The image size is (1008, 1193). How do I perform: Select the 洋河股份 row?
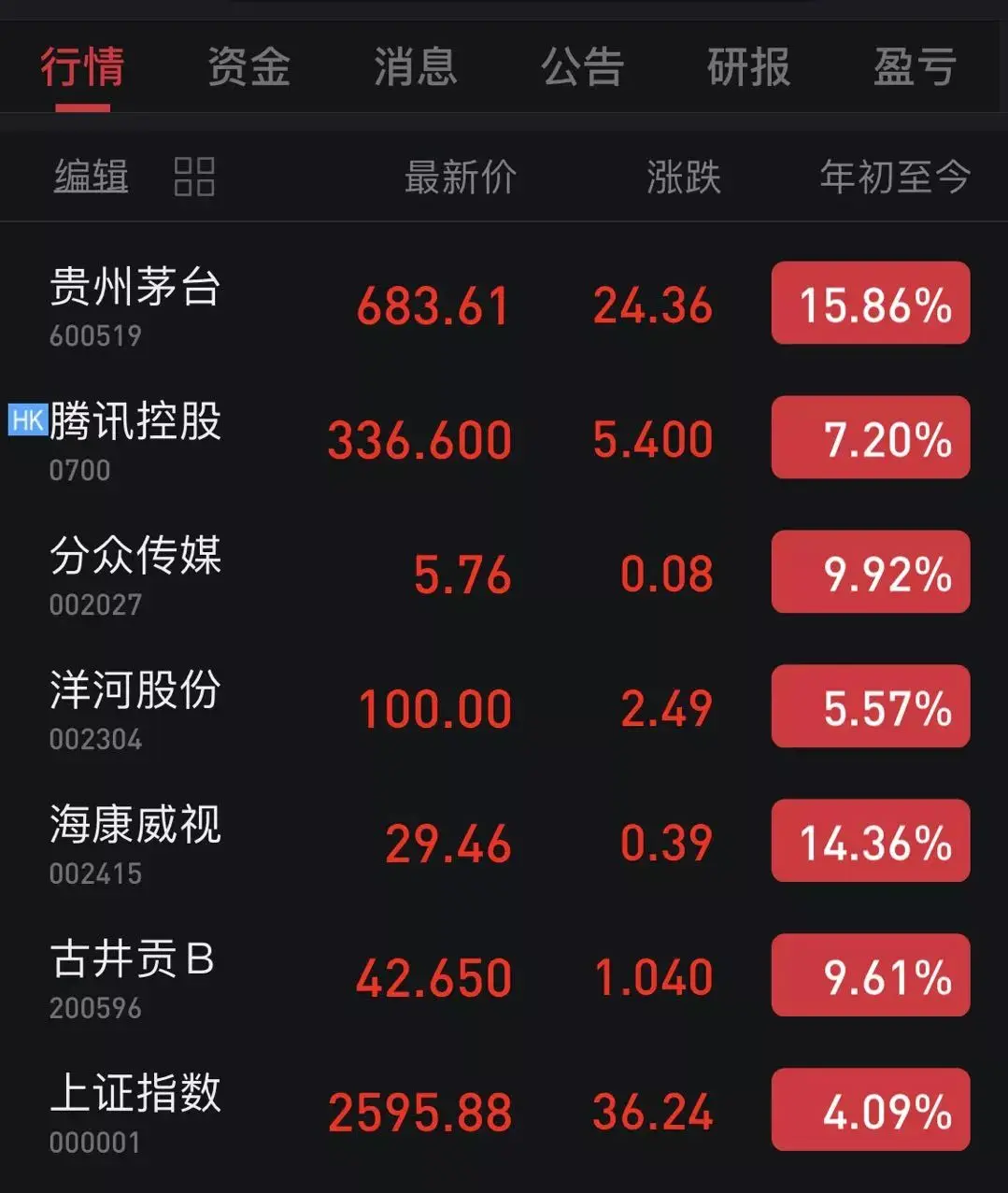click(x=135, y=706)
